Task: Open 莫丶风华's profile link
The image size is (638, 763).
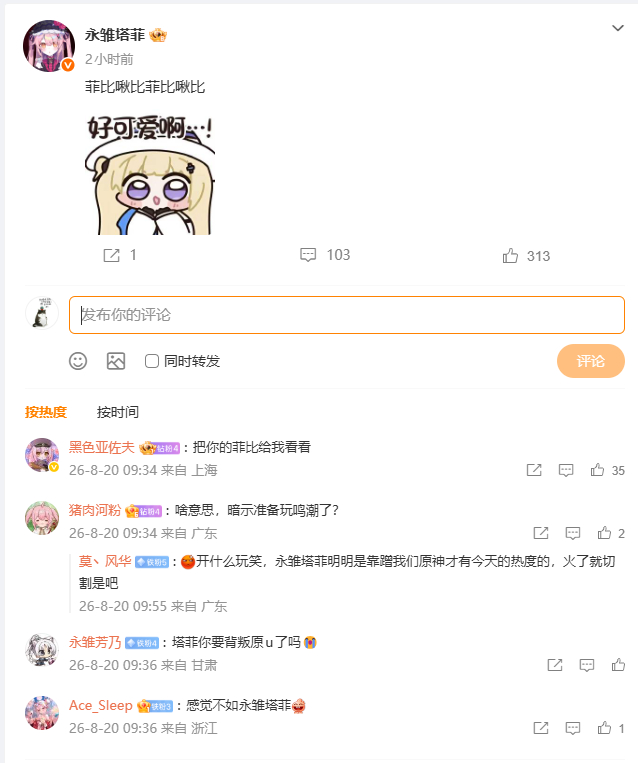Action: tap(105, 562)
